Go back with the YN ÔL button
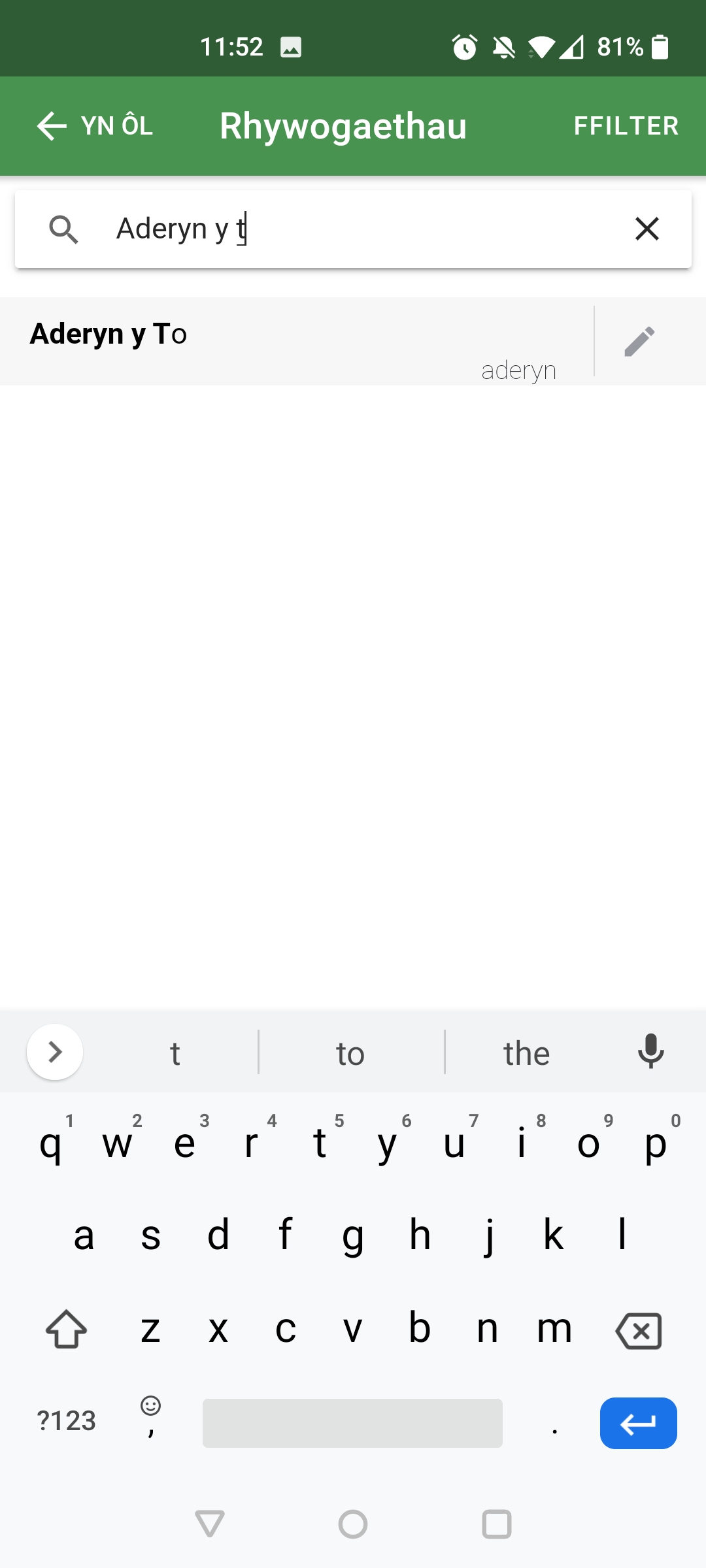The width and height of the screenshot is (706, 1568). pos(95,125)
